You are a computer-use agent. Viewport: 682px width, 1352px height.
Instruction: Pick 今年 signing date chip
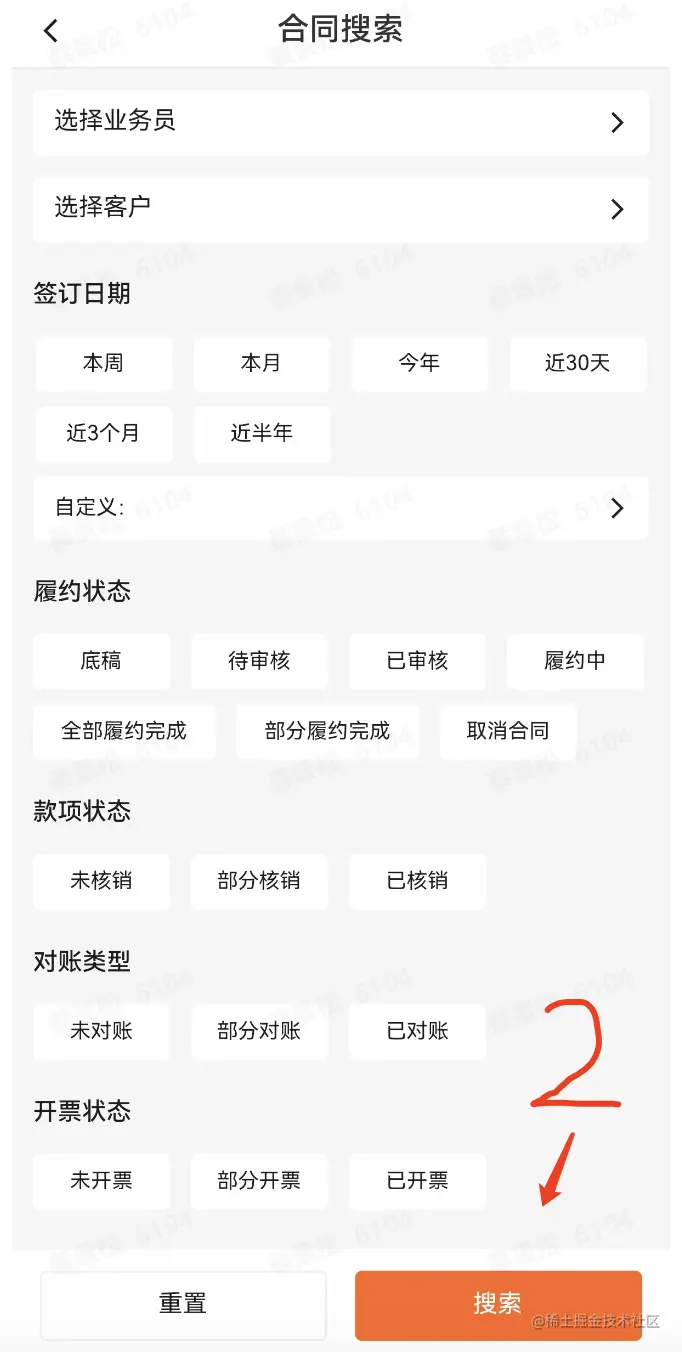419,363
